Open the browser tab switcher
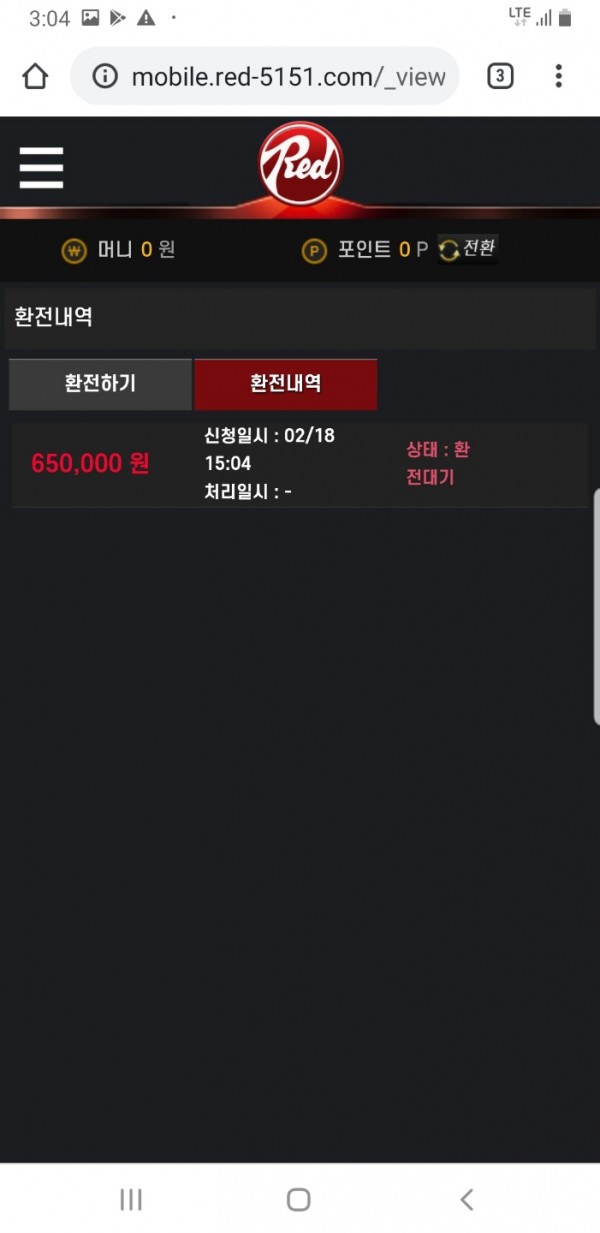The image size is (600, 1233). pos(500,76)
